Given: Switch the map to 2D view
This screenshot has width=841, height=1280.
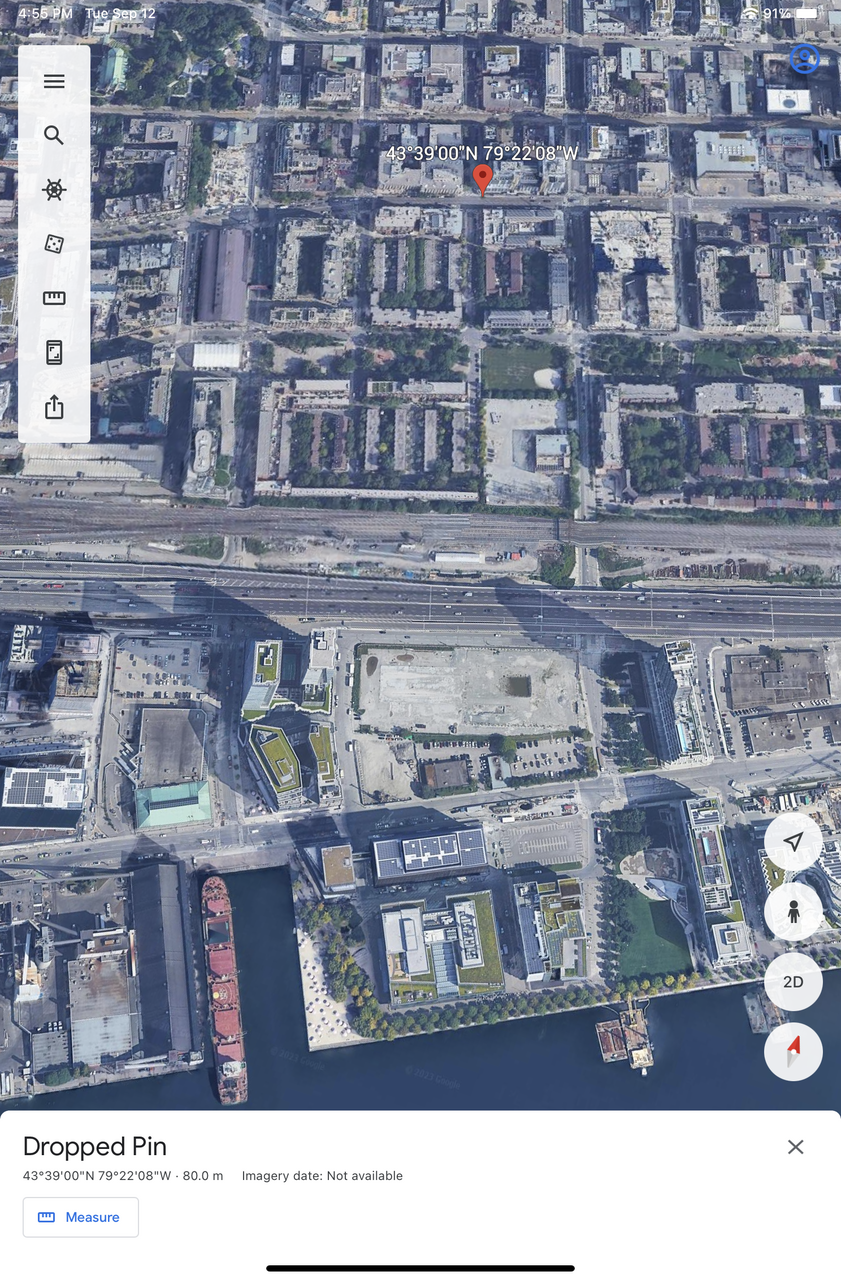Looking at the screenshot, I should click(x=793, y=982).
